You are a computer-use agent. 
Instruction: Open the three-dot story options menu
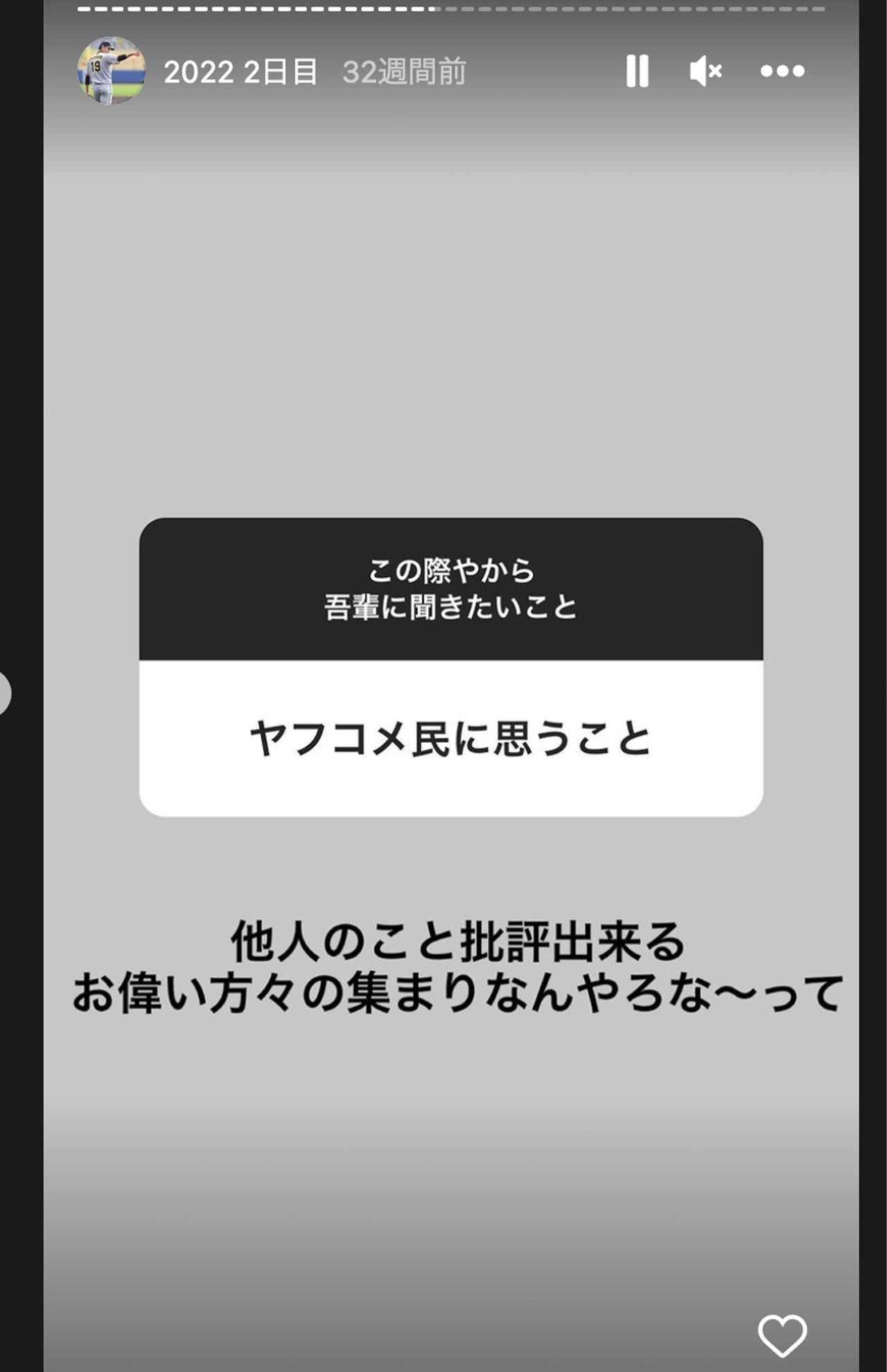782,69
